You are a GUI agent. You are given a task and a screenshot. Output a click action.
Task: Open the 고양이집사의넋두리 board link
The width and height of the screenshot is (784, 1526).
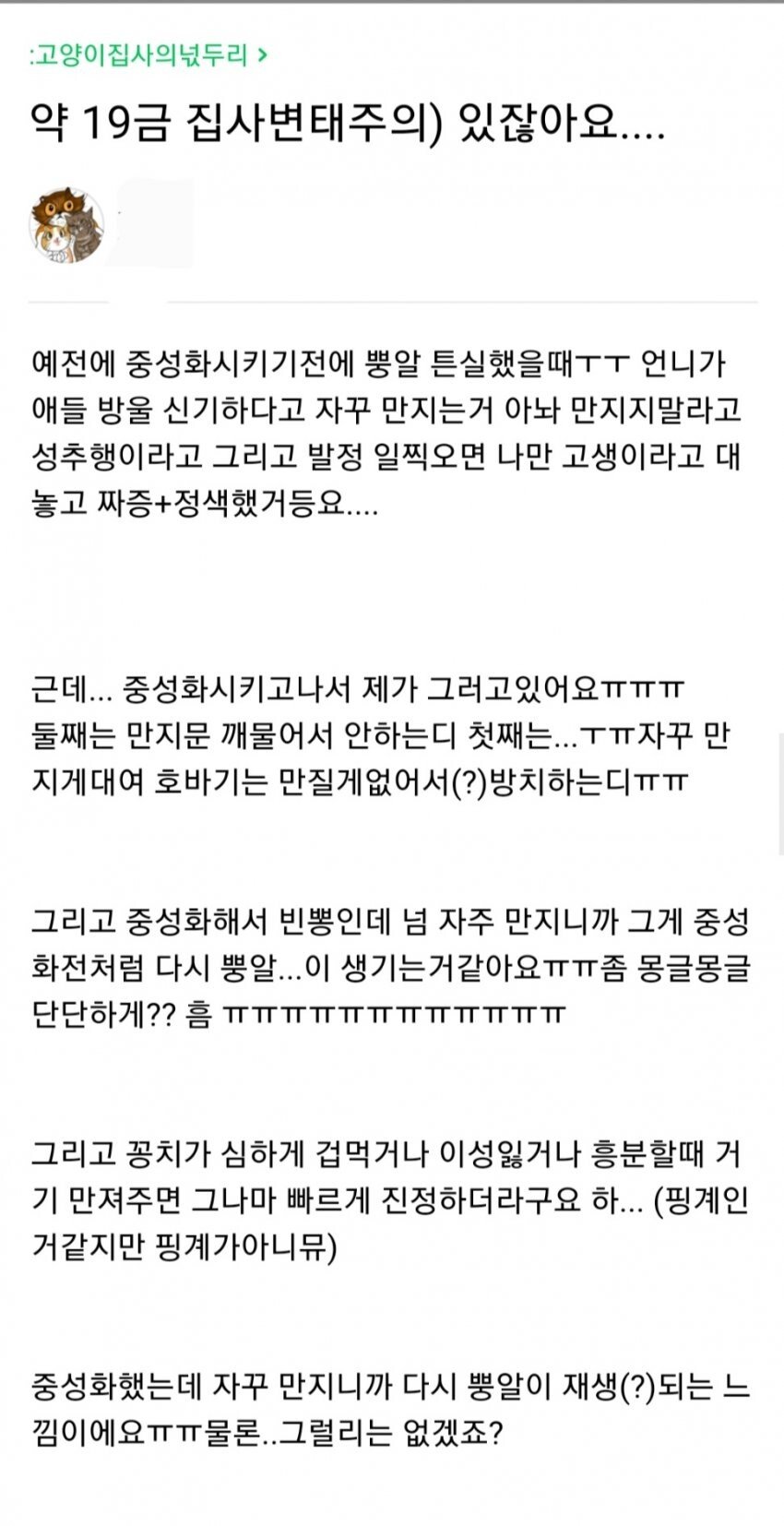point(148,56)
